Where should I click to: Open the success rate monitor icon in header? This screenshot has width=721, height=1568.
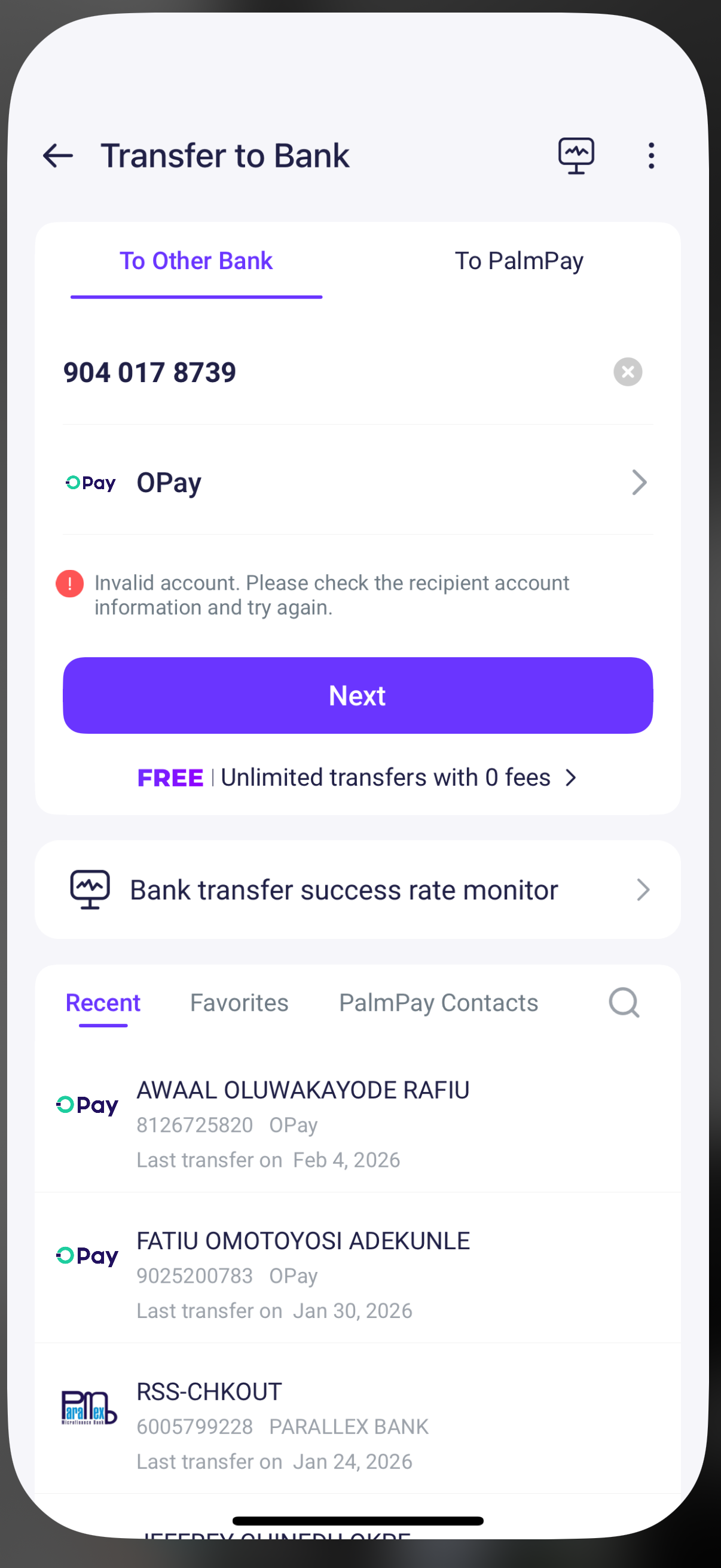(576, 156)
